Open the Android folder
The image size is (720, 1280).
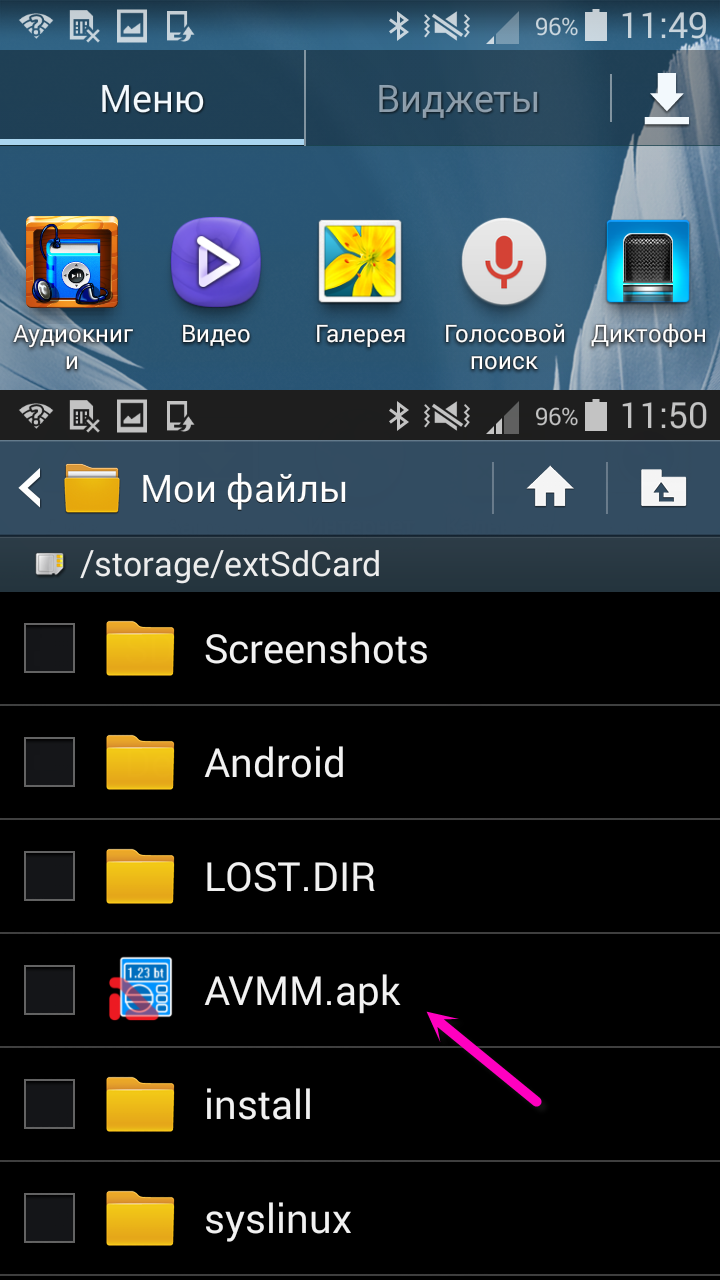click(x=275, y=763)
